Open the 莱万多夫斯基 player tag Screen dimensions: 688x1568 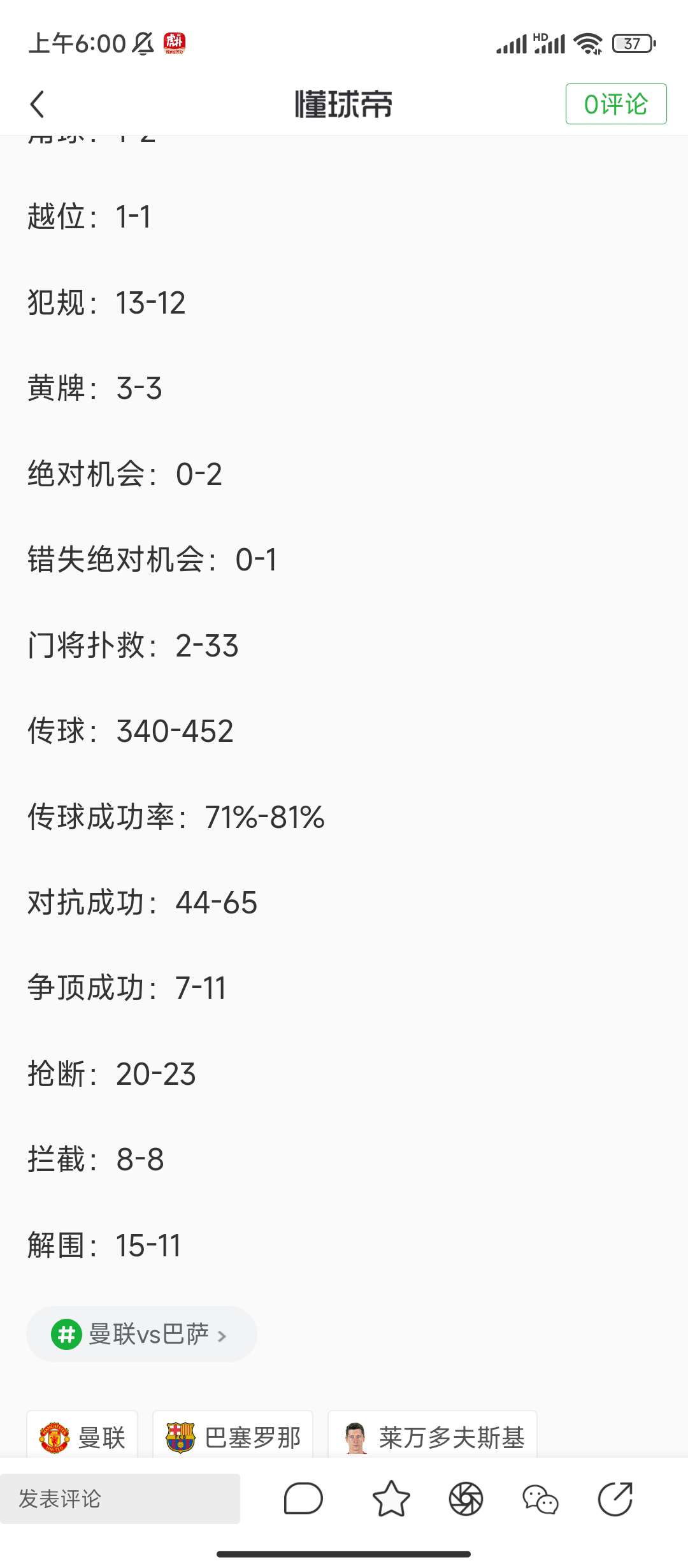(433, 1437)
